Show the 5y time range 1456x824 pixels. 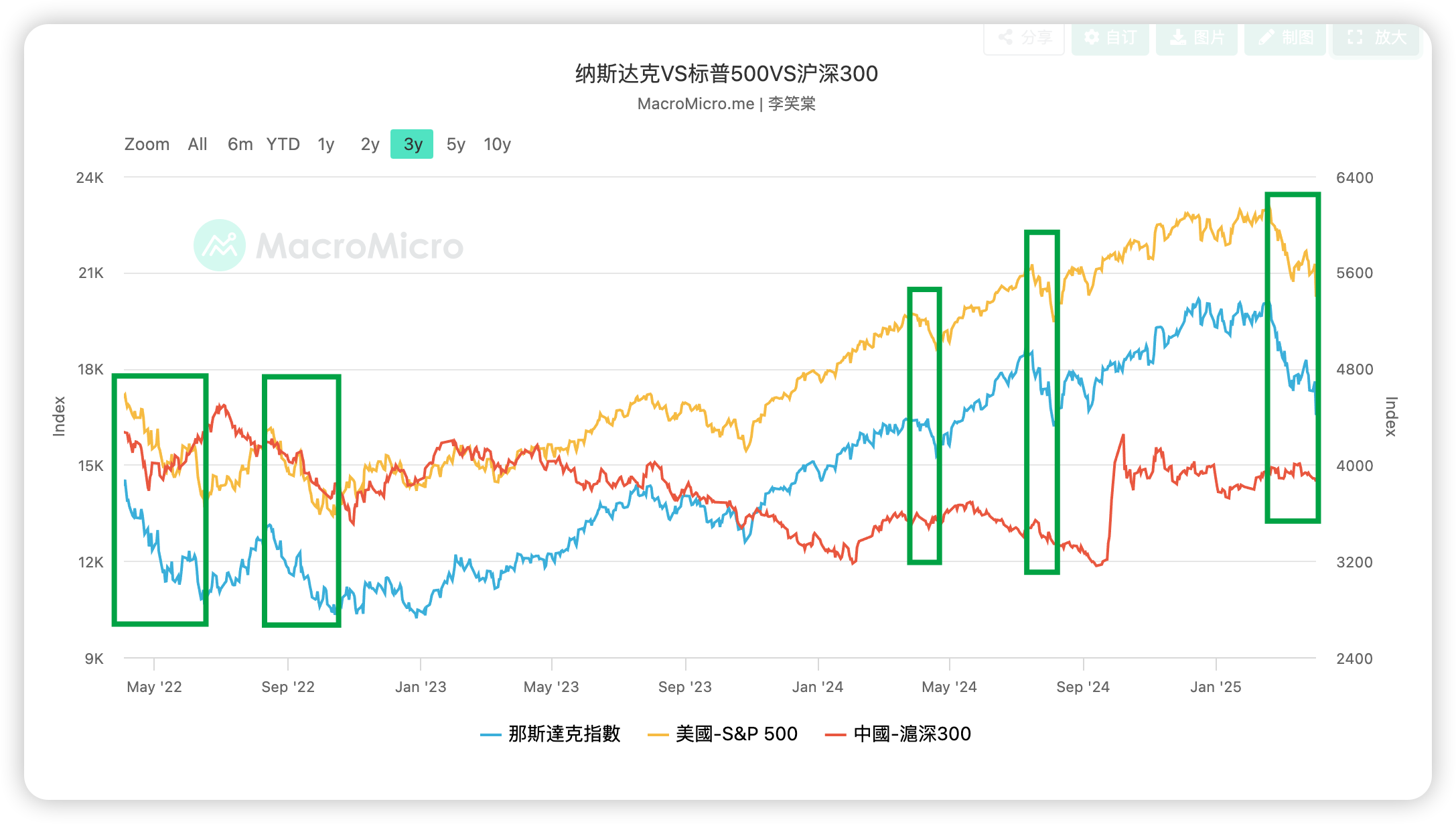455,144
